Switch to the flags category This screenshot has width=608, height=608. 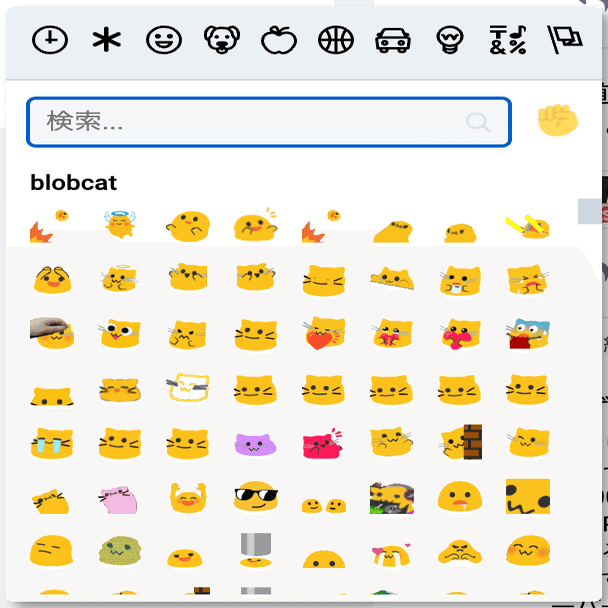(x=564, y=40)
